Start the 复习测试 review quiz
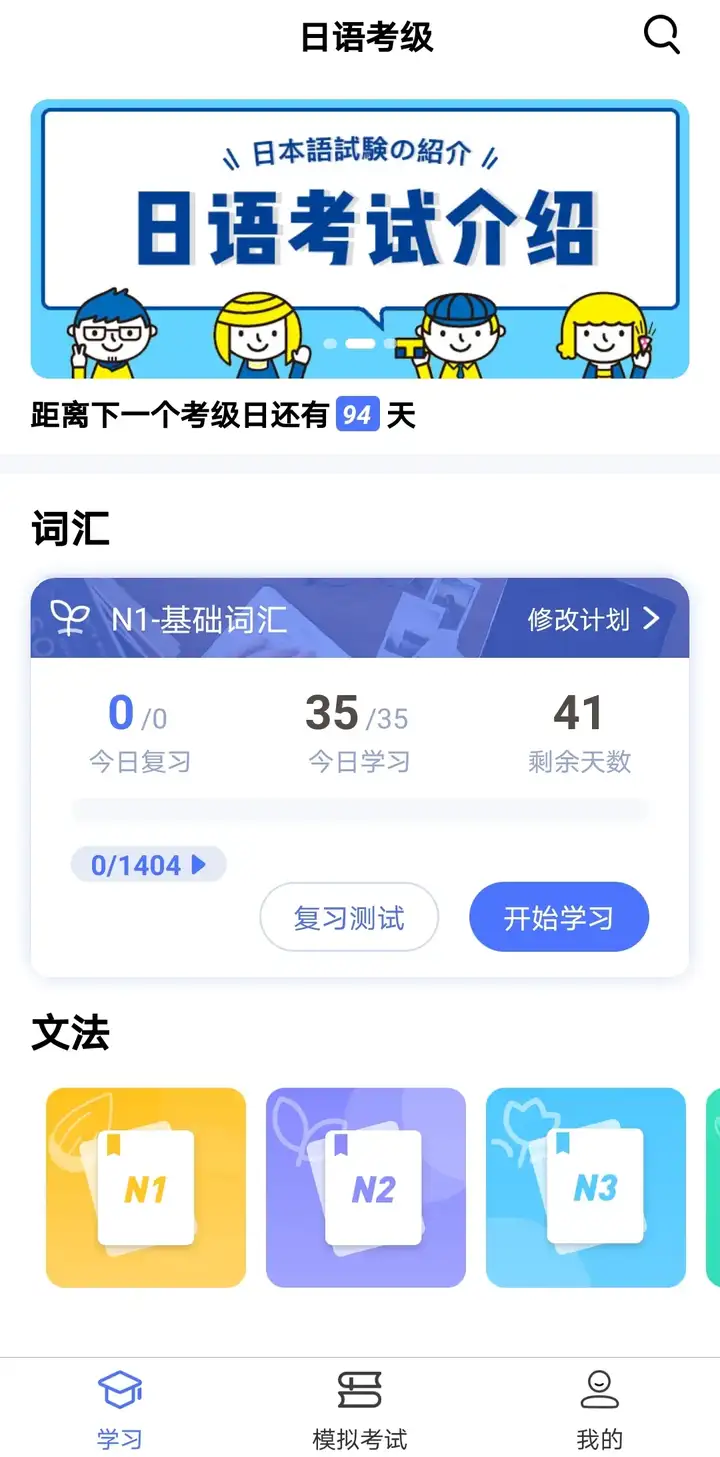This screenshot has width=720, height=1457. tap(349, 917)
